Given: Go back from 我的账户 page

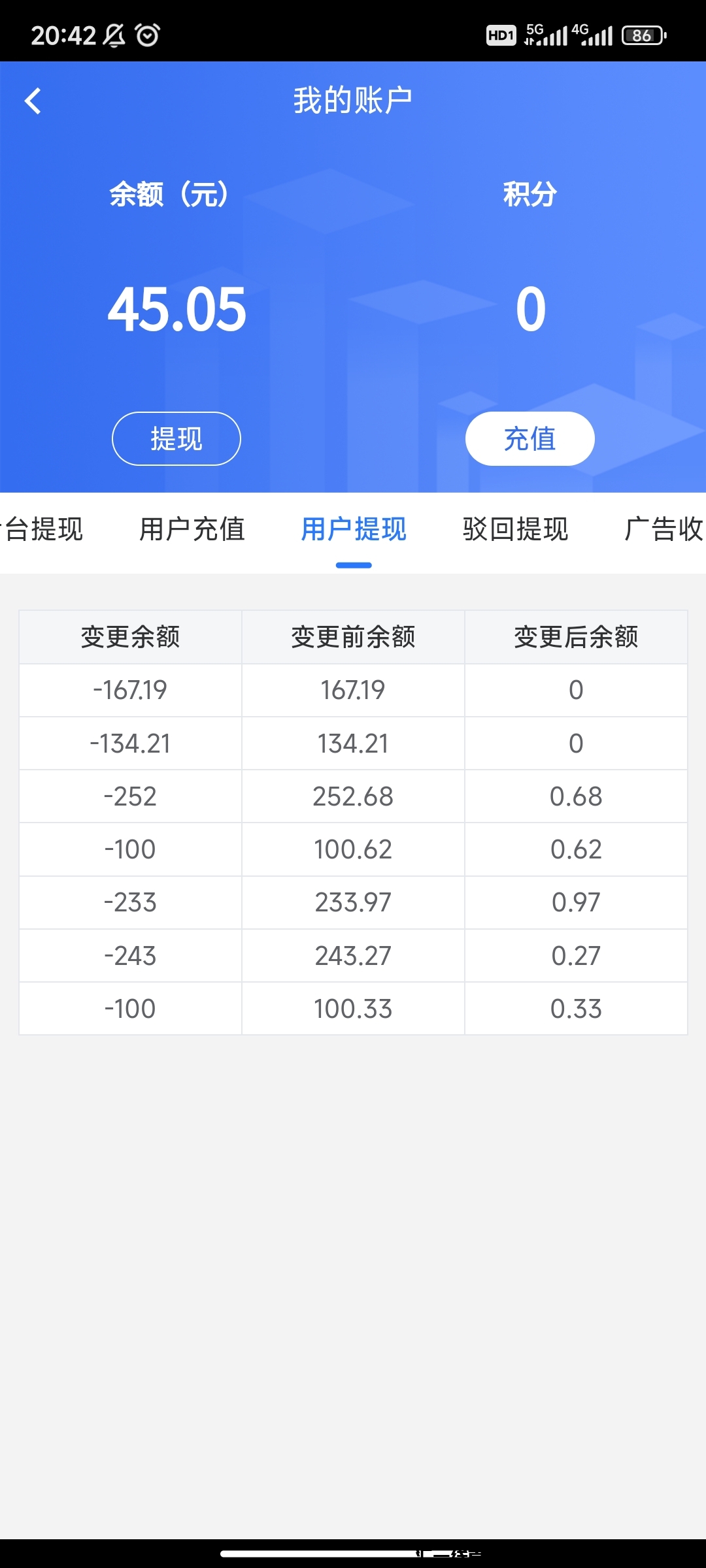Looking at the screenshot, I should (33, 101).
